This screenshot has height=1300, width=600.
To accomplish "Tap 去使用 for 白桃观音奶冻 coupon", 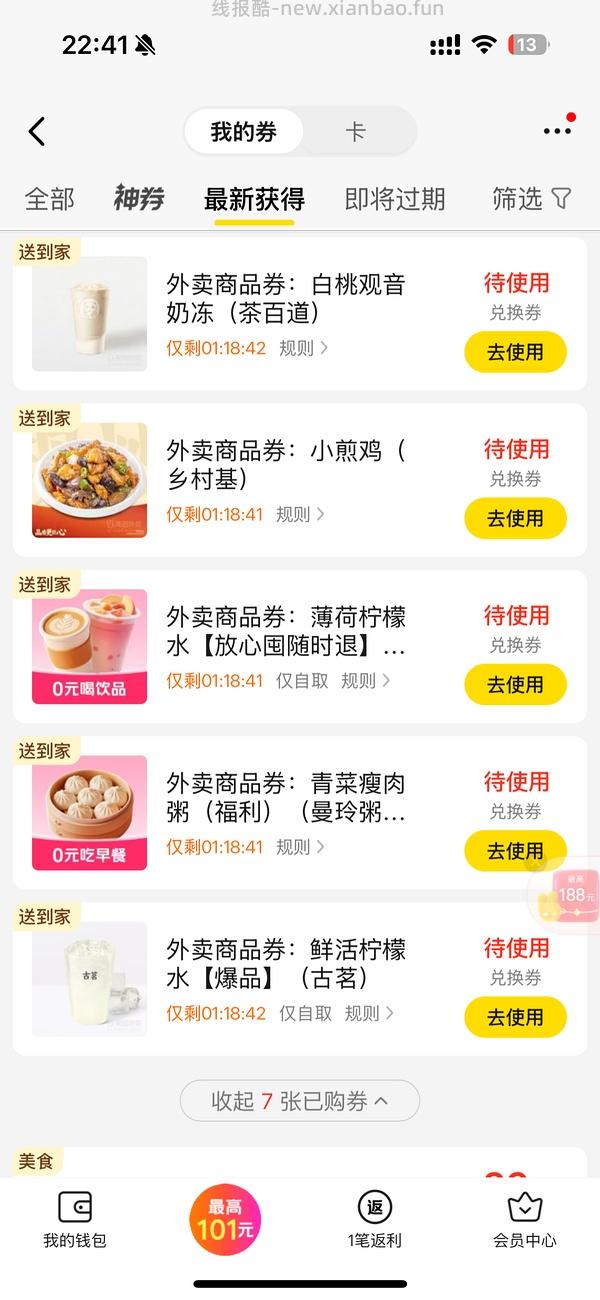I will (x=515, y=352).
